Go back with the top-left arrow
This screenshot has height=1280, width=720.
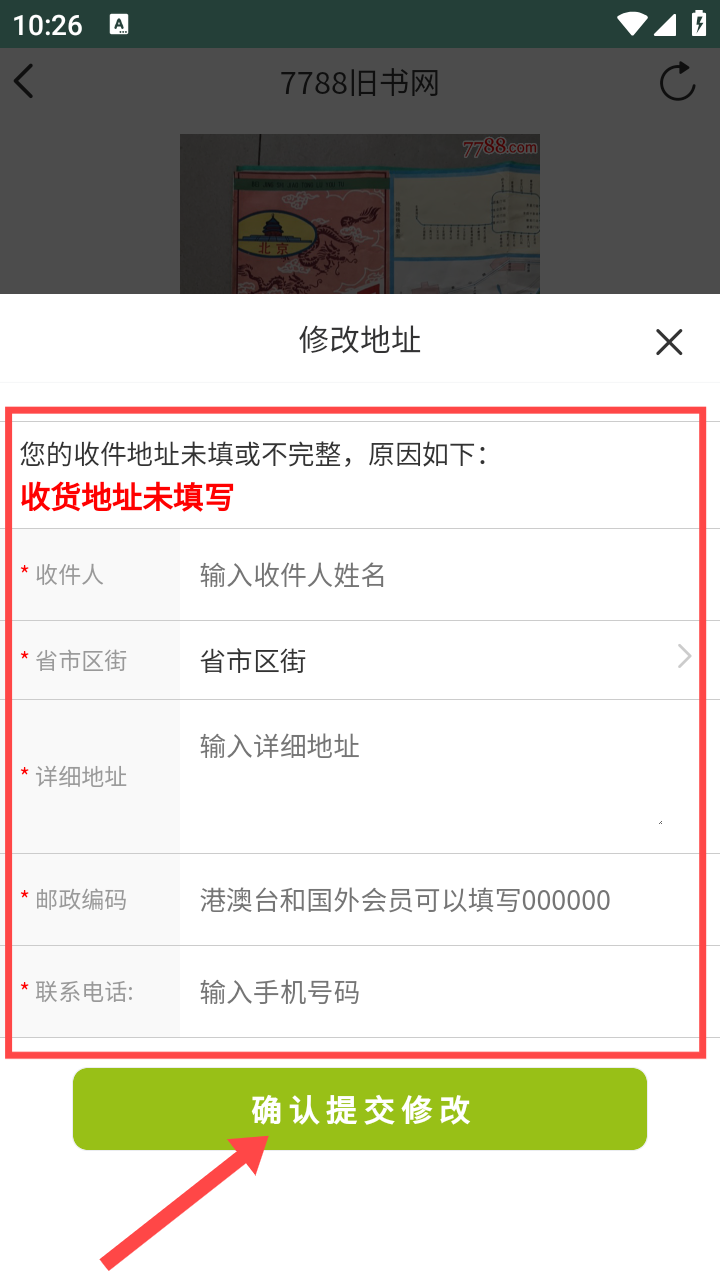(x=24, y=81)
